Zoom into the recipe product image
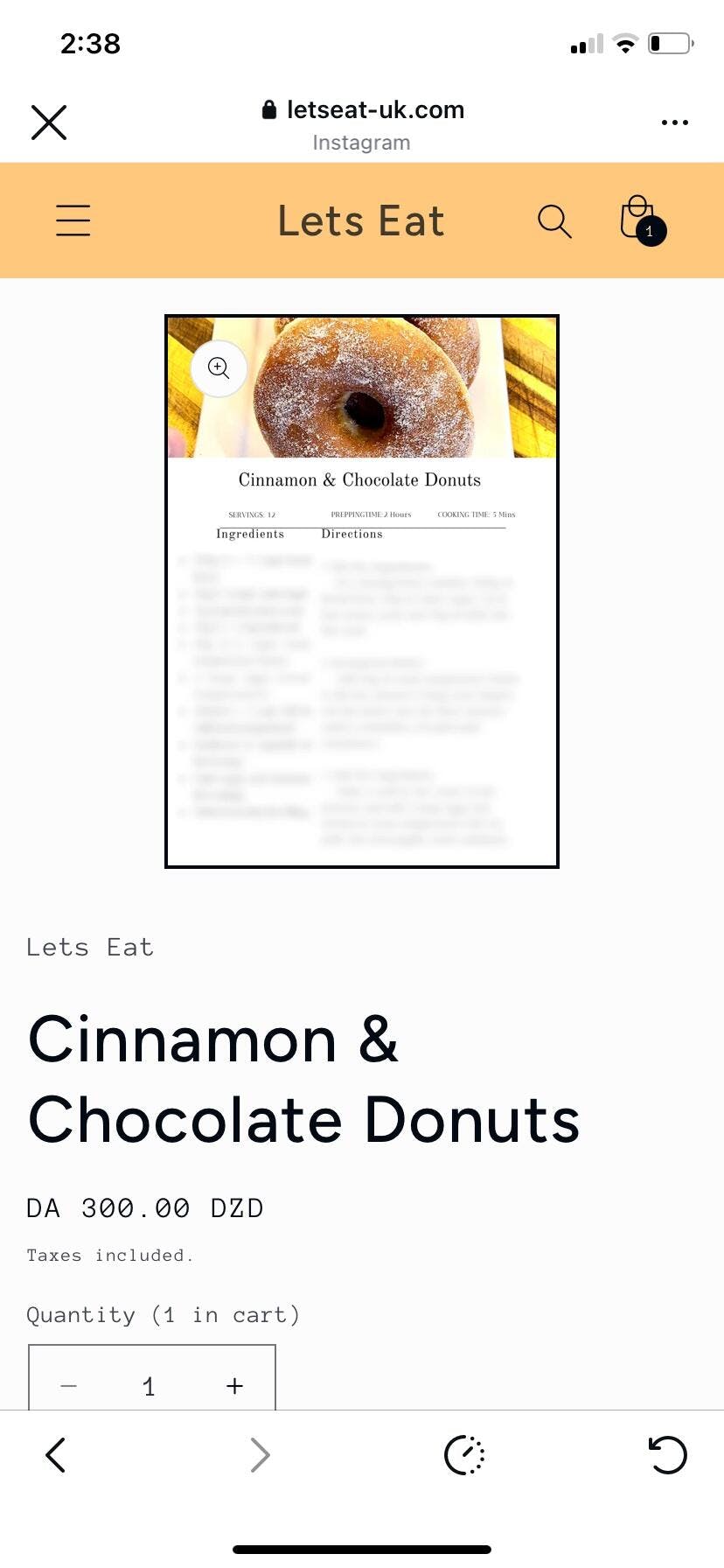Screen dimensions: 724x1568 tap(219, 368)
